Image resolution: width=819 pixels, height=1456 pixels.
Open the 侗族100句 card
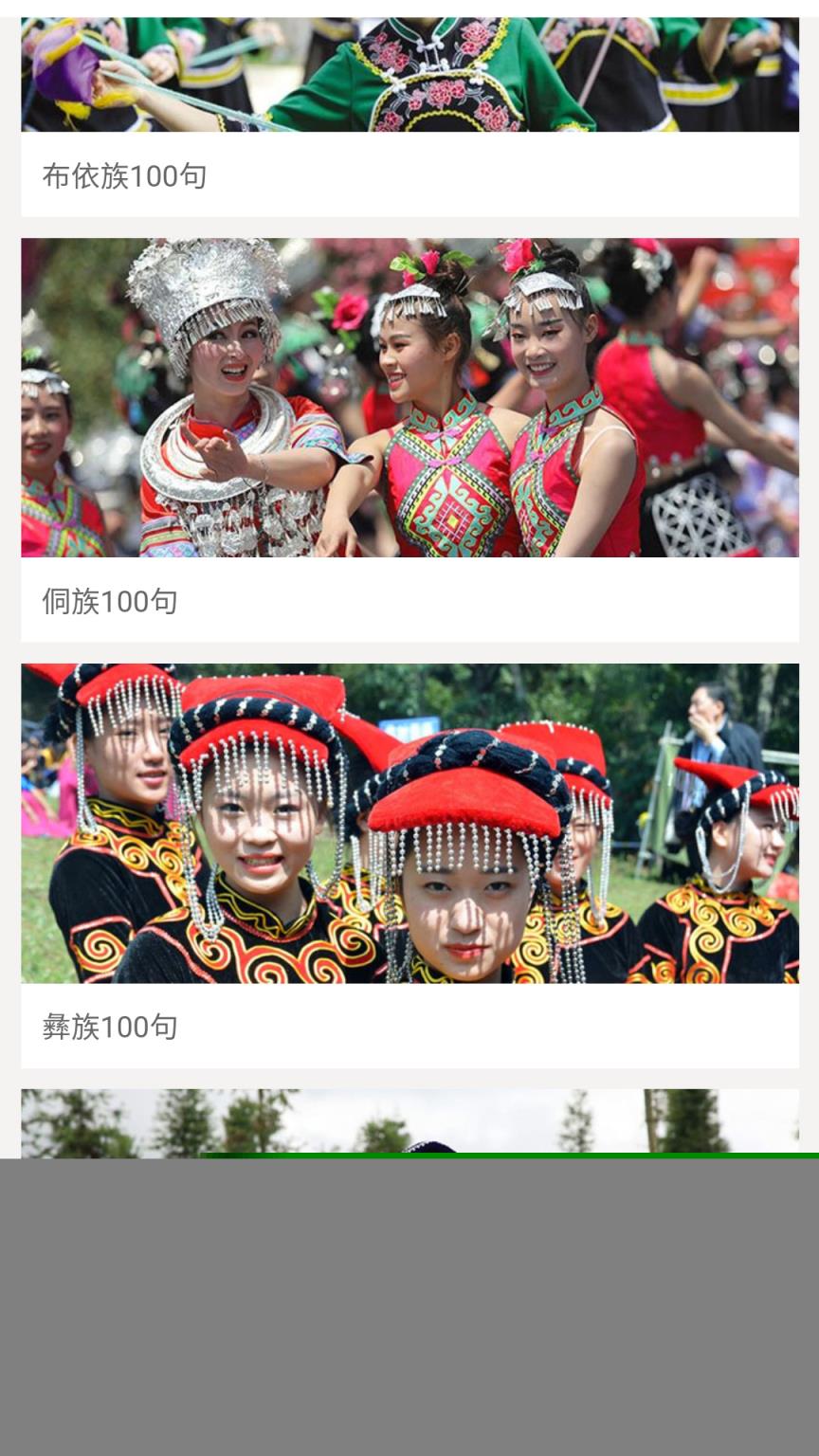click(409, 440)
